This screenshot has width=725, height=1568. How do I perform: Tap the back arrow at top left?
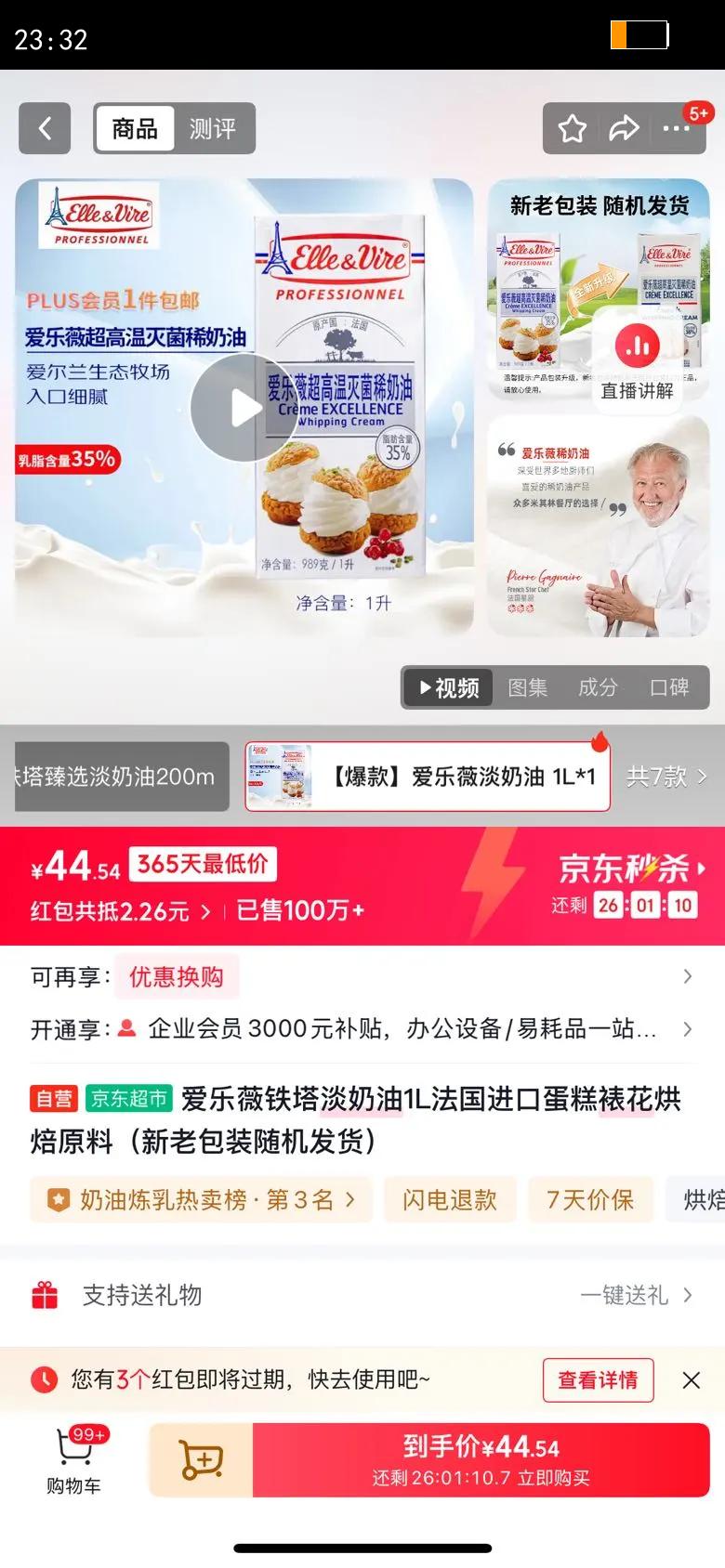click(45, 128)
